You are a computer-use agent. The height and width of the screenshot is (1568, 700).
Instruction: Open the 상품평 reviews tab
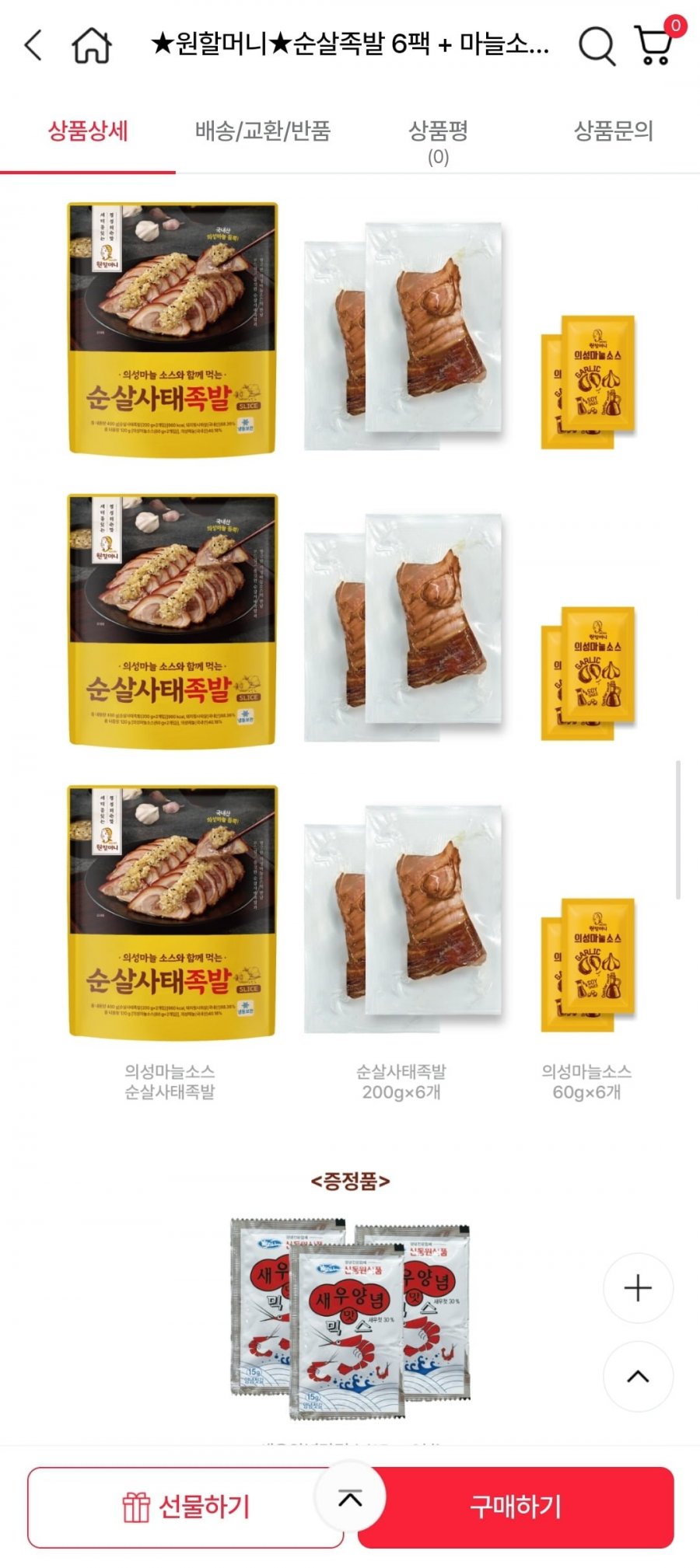(438, 140)
